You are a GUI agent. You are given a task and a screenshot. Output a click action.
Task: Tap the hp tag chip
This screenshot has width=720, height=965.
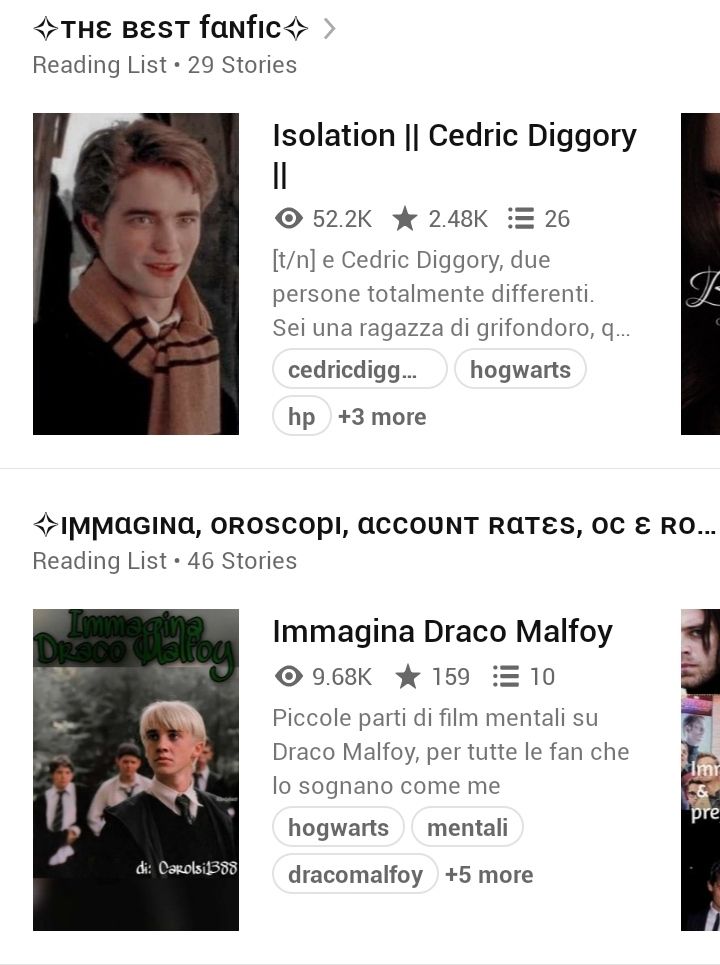(301, 417)
